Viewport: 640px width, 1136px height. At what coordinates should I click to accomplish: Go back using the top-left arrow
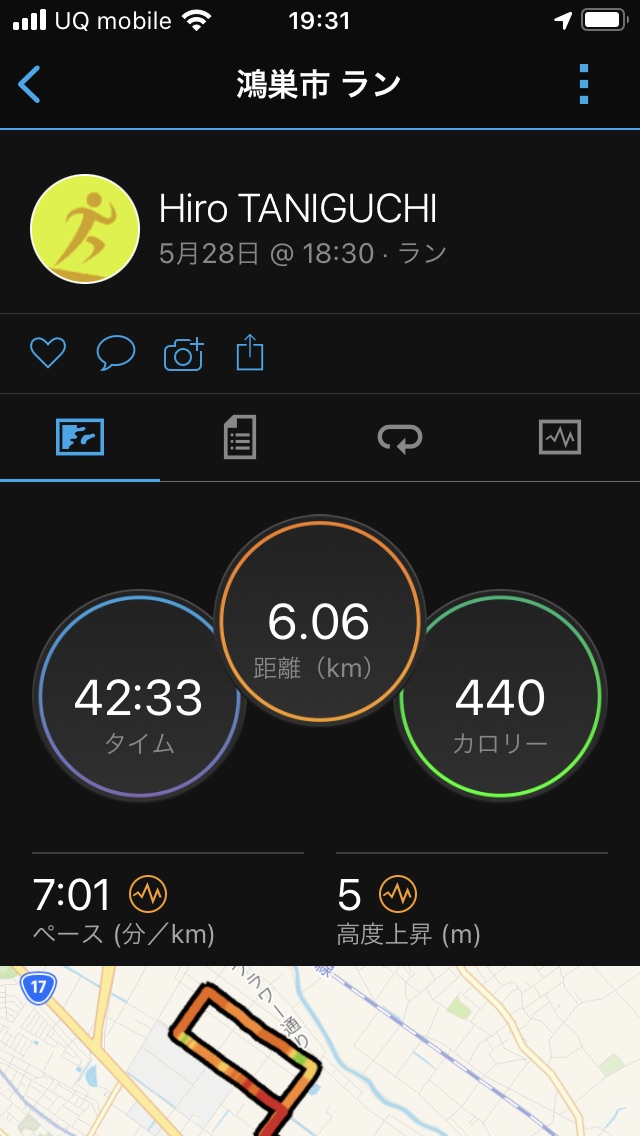[29, 85]
